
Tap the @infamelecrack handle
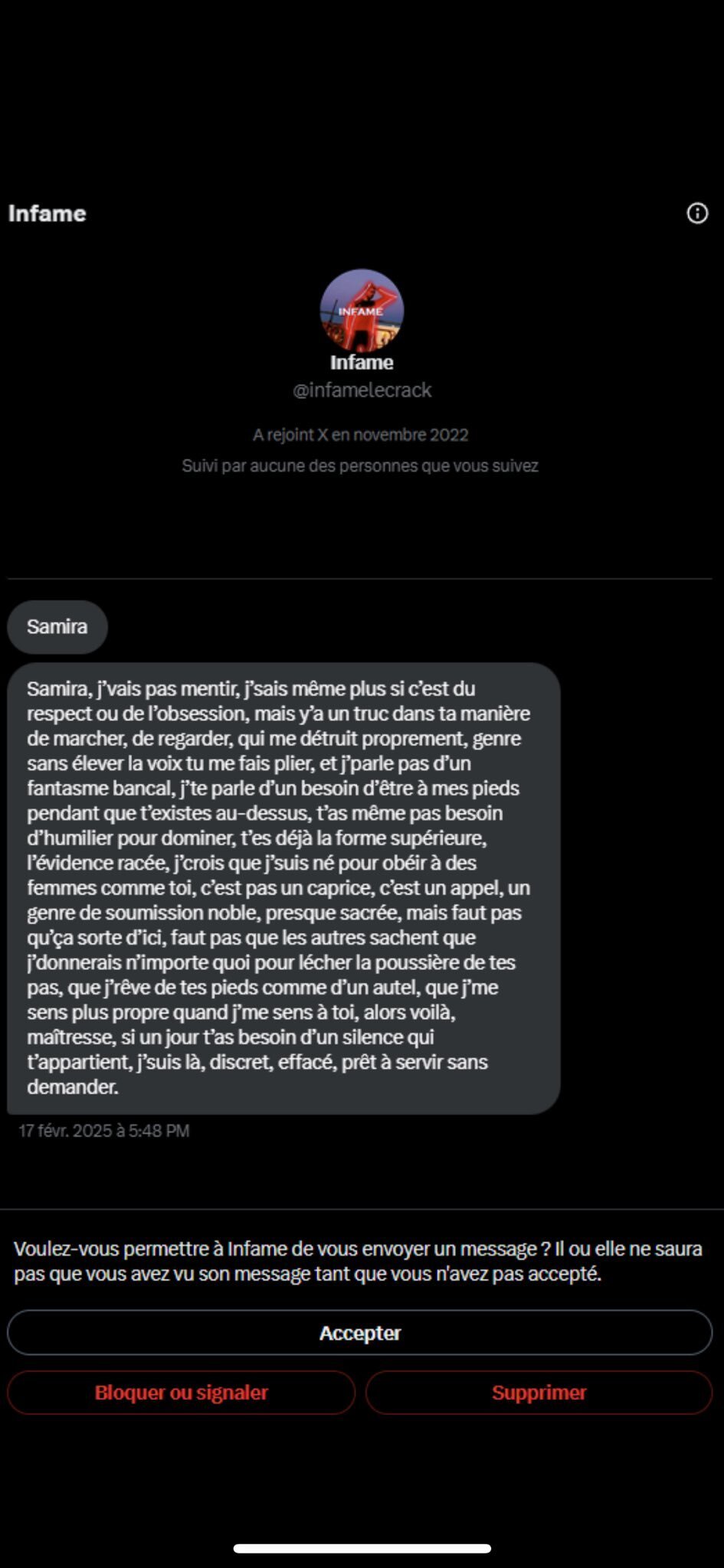361,390
